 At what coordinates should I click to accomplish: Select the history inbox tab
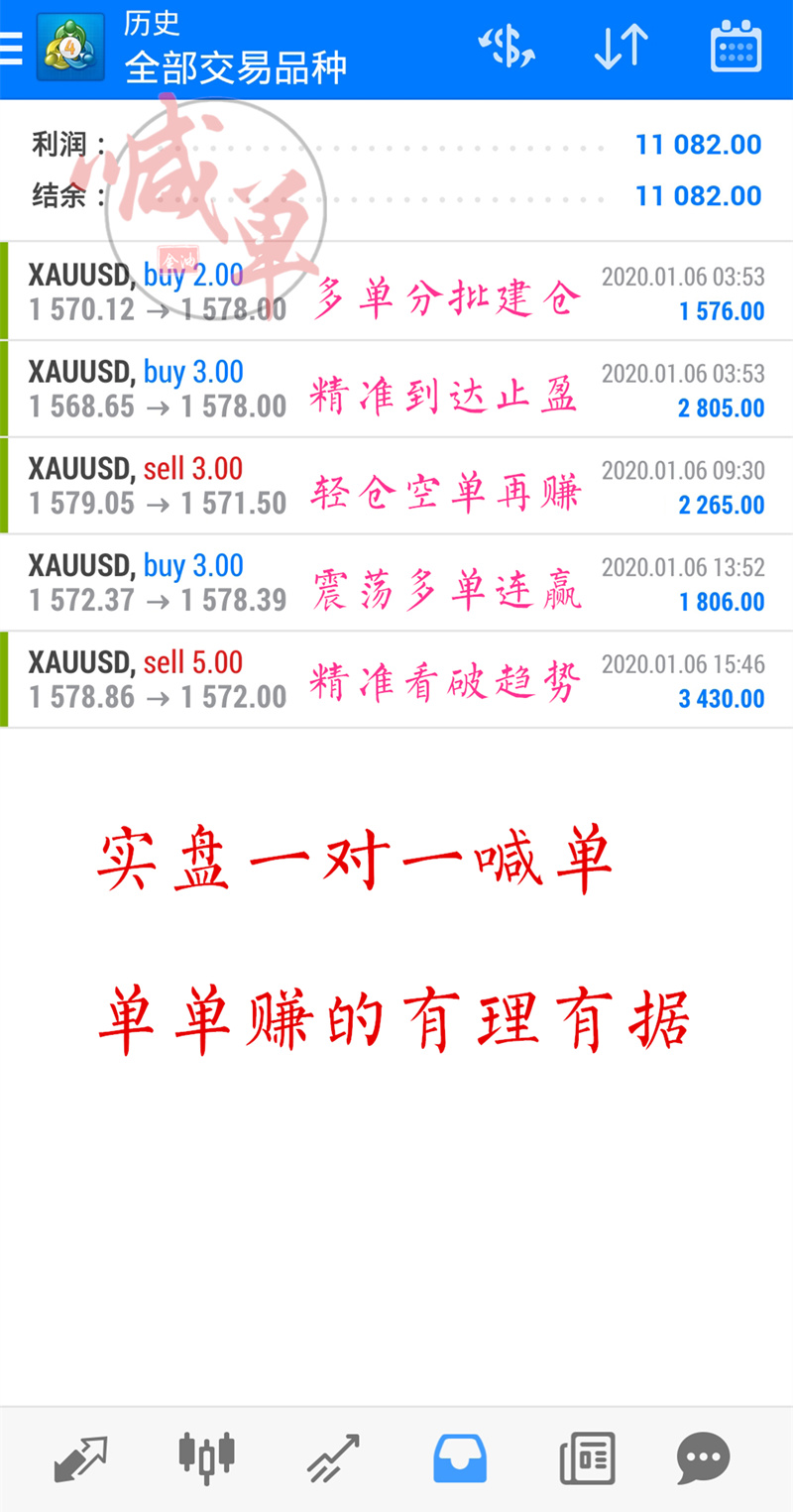(460, 1458)
